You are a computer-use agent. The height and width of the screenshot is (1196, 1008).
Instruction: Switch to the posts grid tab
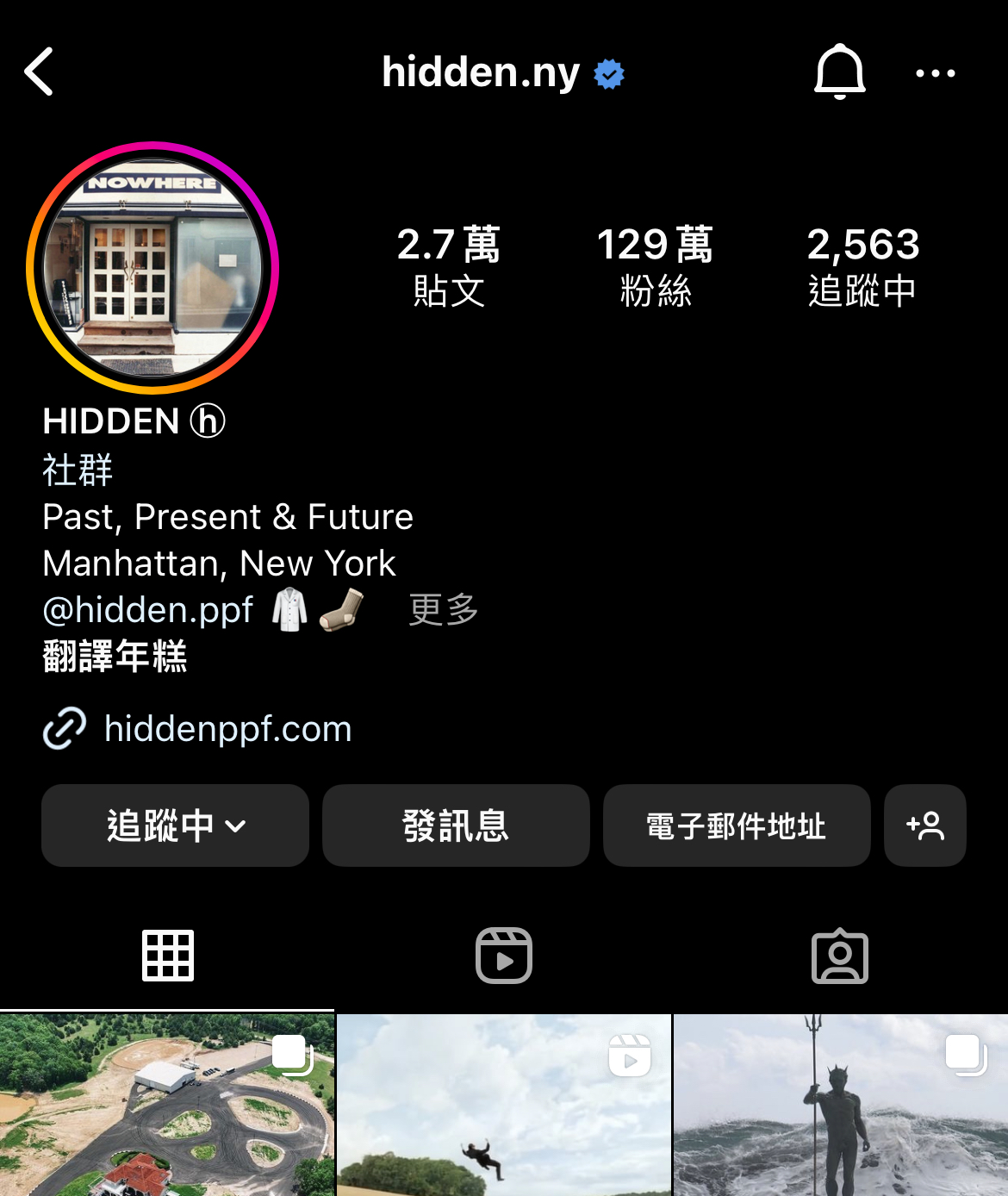point(168,956)
